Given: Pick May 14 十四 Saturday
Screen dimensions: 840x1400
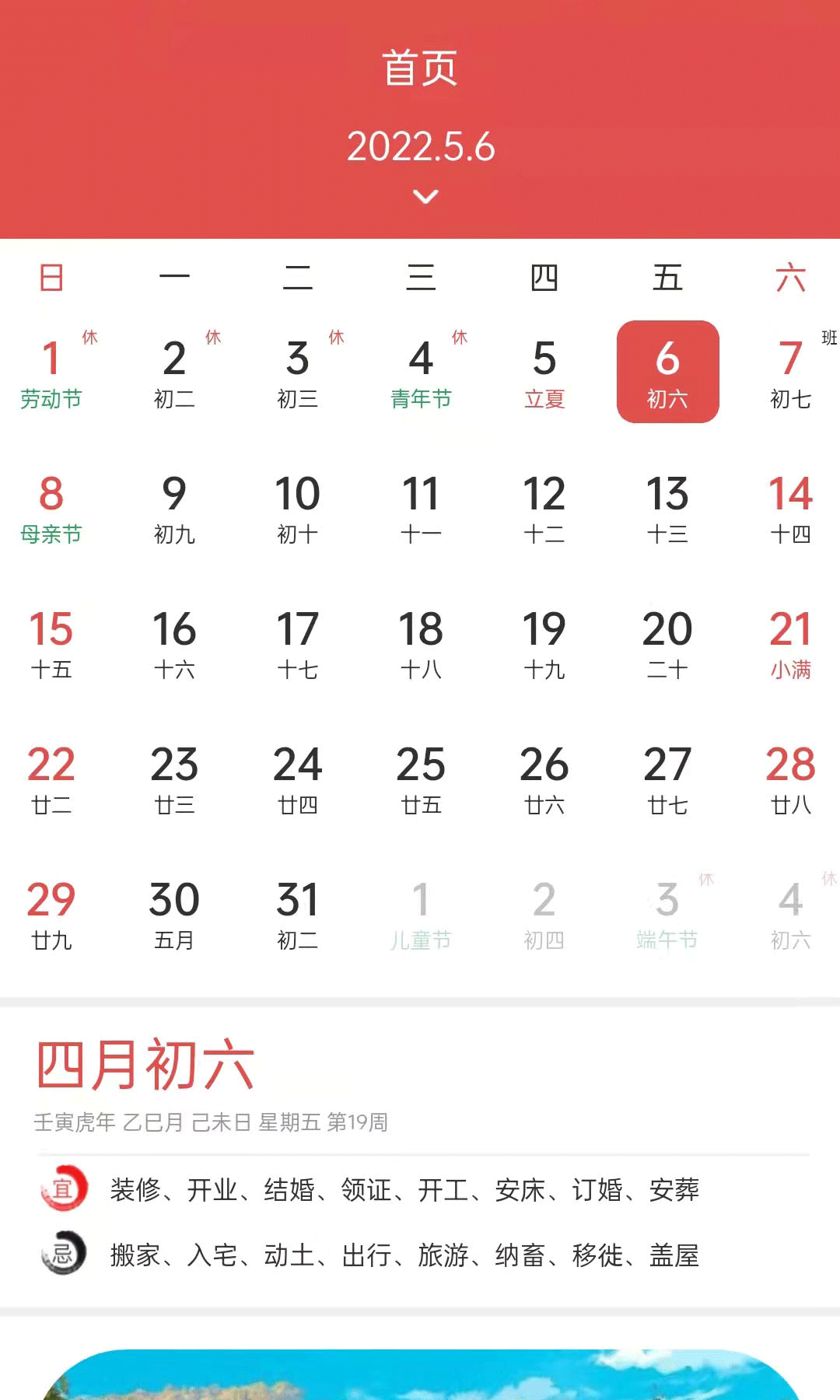Looking at the screenshot, I should click(791, 507).
